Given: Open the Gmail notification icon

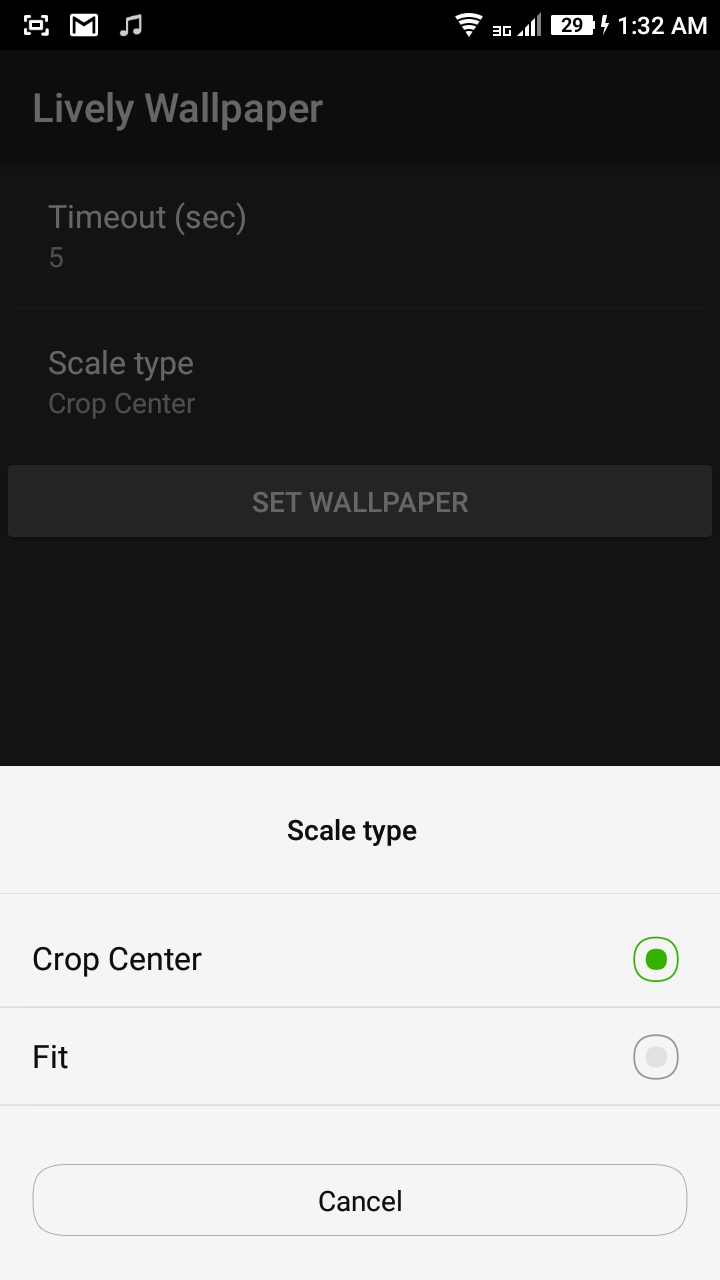Looking at the screenshot, I should coord(83,24).
